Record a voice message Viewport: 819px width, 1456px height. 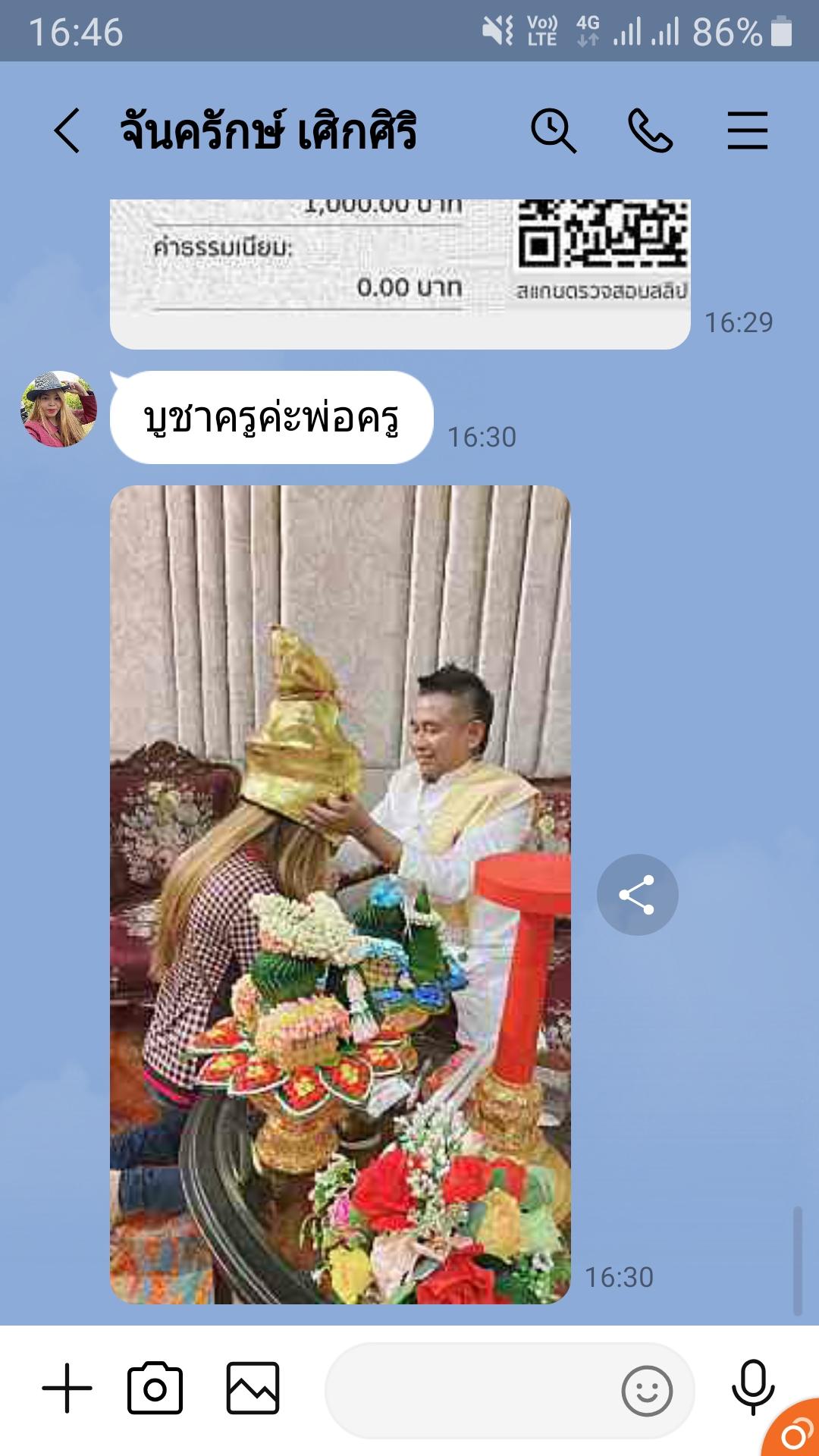coord(752,1387)
